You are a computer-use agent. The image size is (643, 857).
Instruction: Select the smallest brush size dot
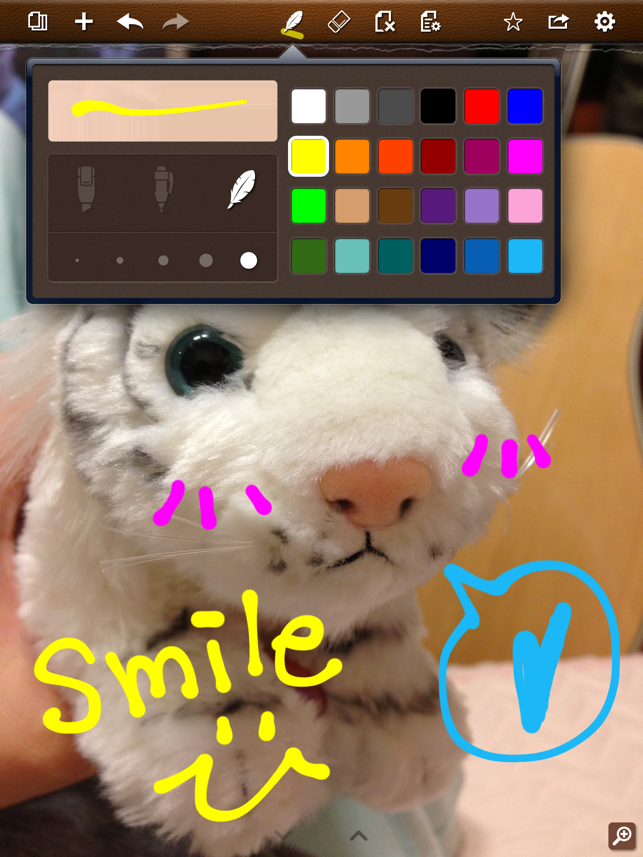tap(77, 261)
